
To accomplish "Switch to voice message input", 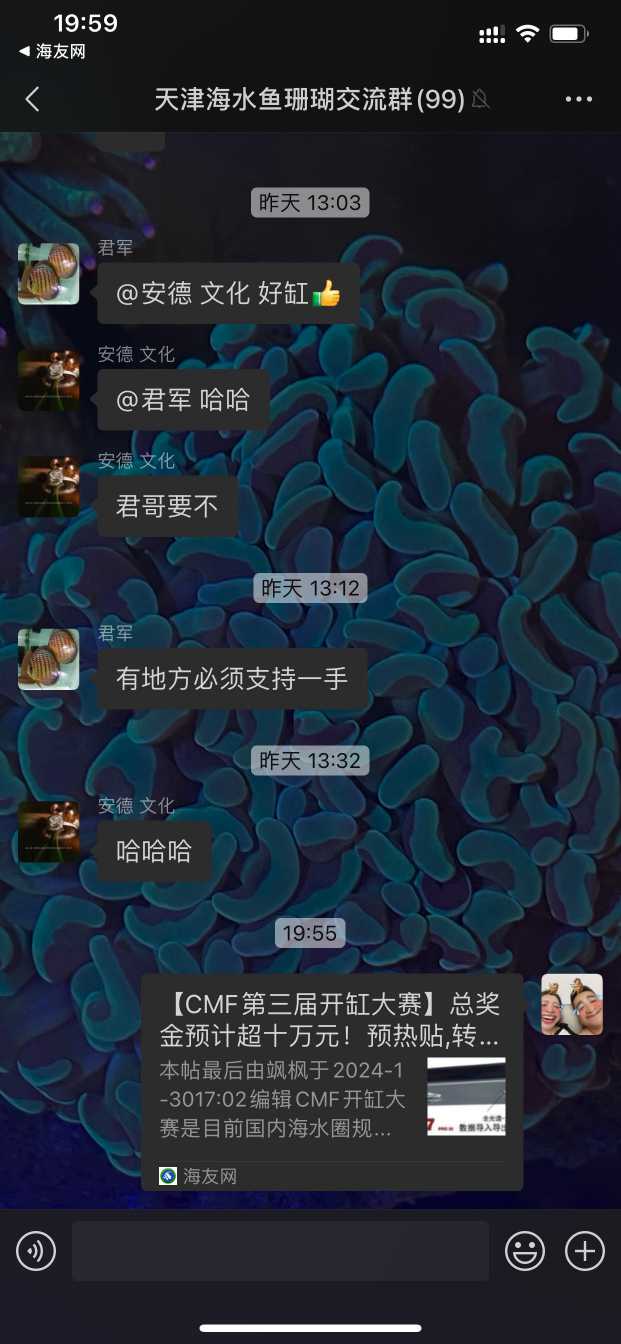I will (x=36, y=1251).
